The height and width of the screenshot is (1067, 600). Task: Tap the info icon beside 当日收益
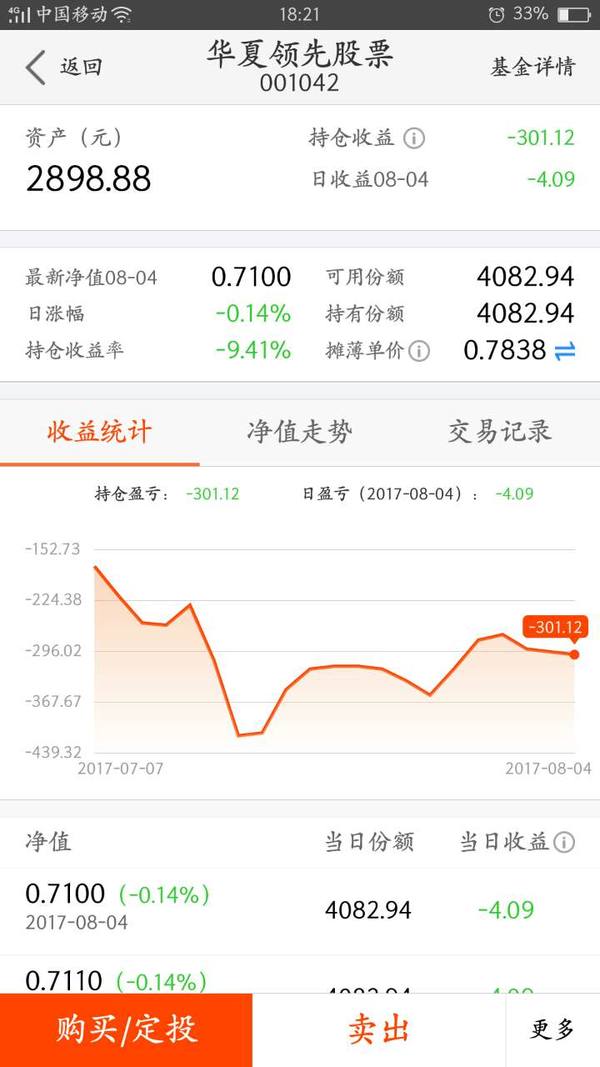[x=564, y=842]
